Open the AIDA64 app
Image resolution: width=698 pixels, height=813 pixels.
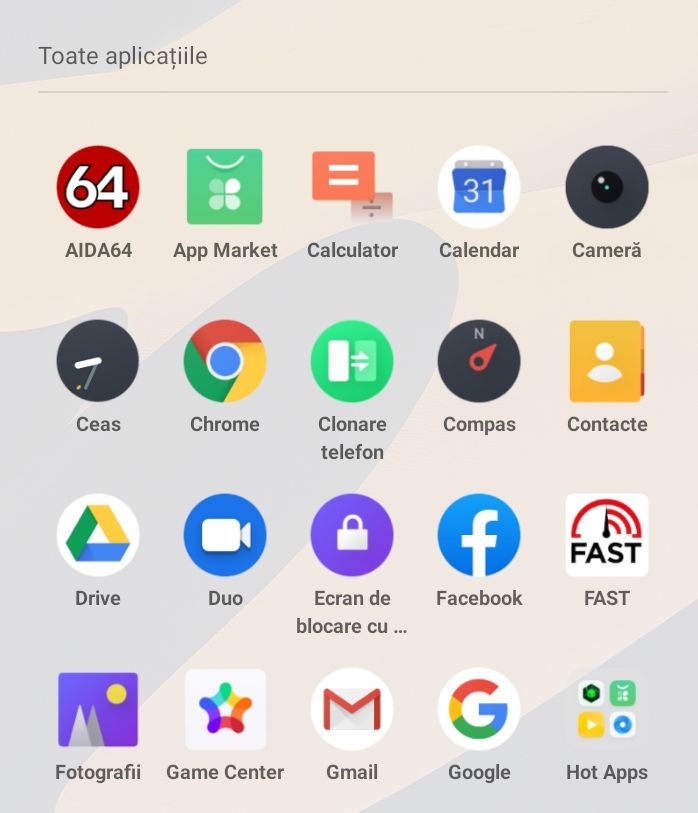tap(98, 187)
